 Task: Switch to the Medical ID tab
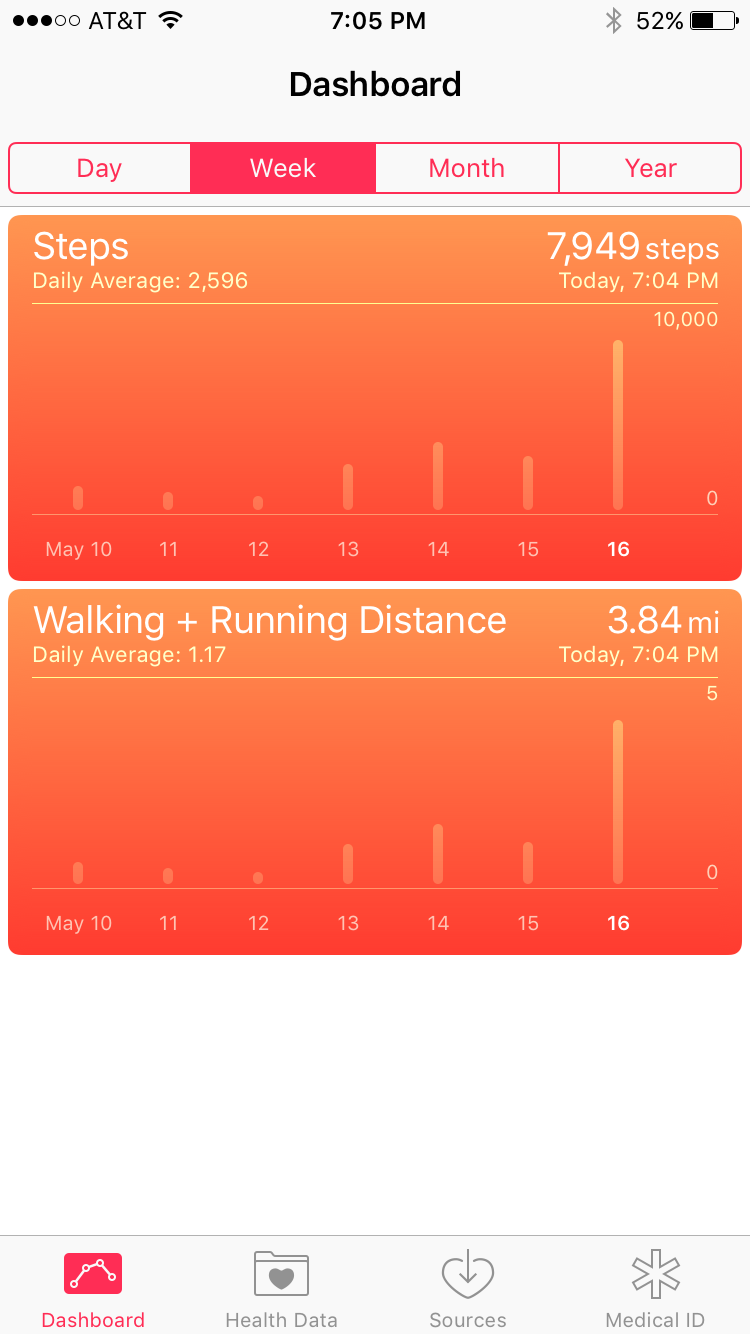coord(655,1288)
